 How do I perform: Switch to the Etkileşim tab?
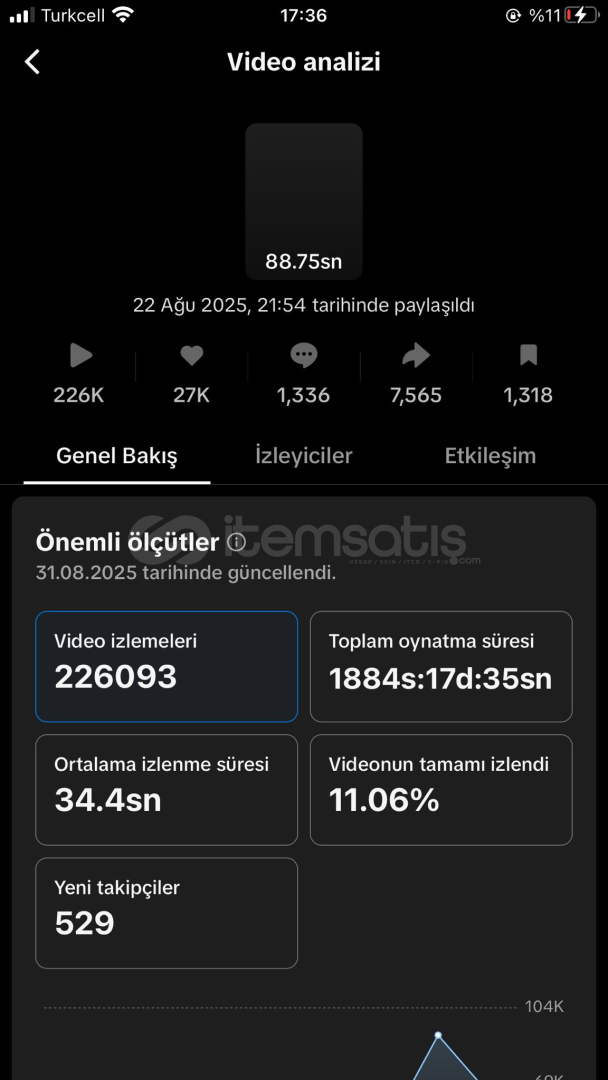pyautogui.click(x=490, y=456)
